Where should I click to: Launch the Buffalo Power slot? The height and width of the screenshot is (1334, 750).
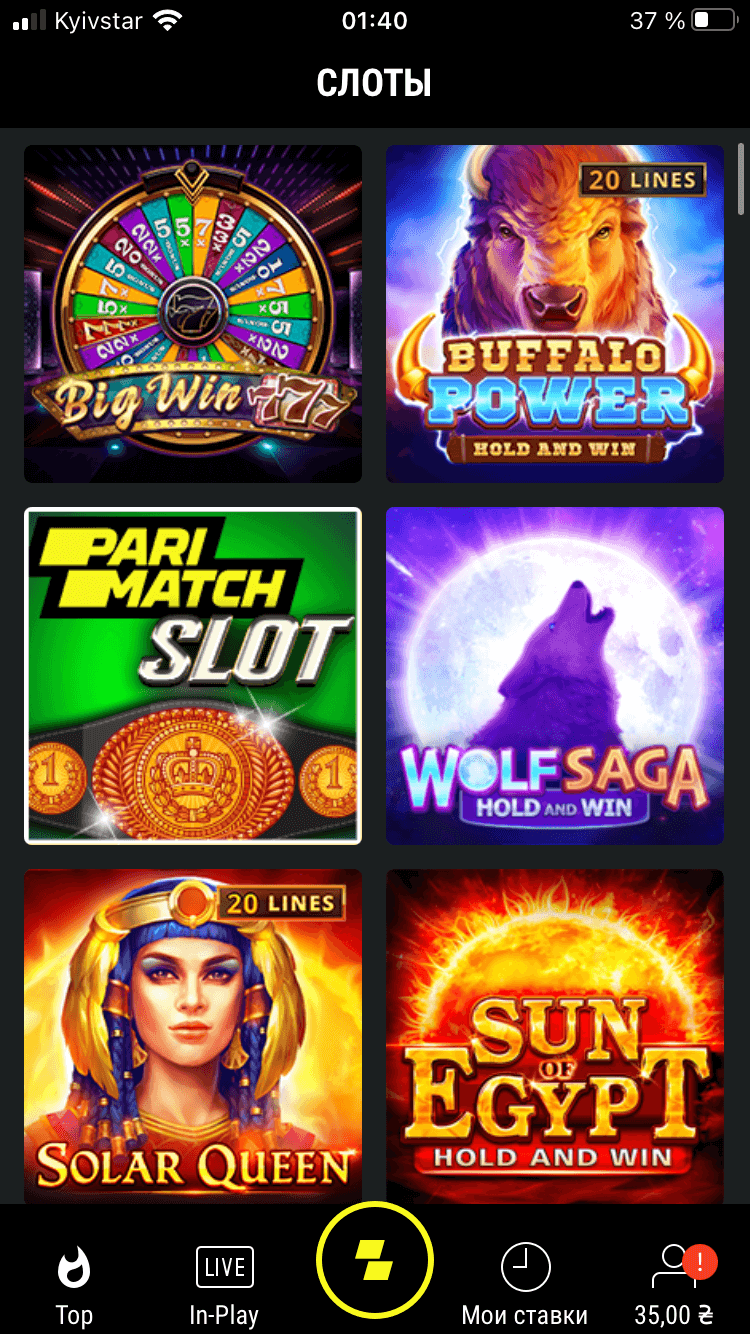click(x=555, y=314)
